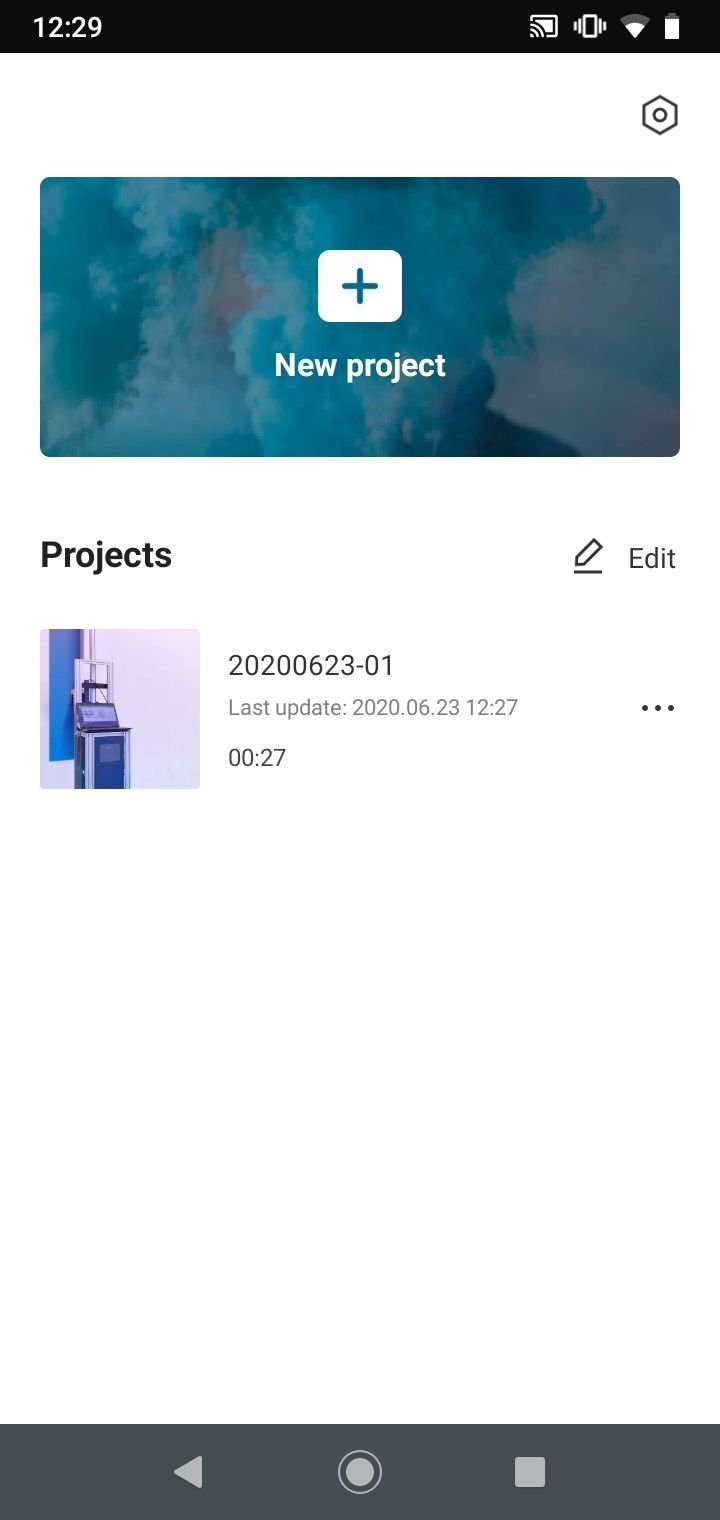Open project 20200623-01
The width and height of the screenshot is (720, 1520).
point(310,708)
